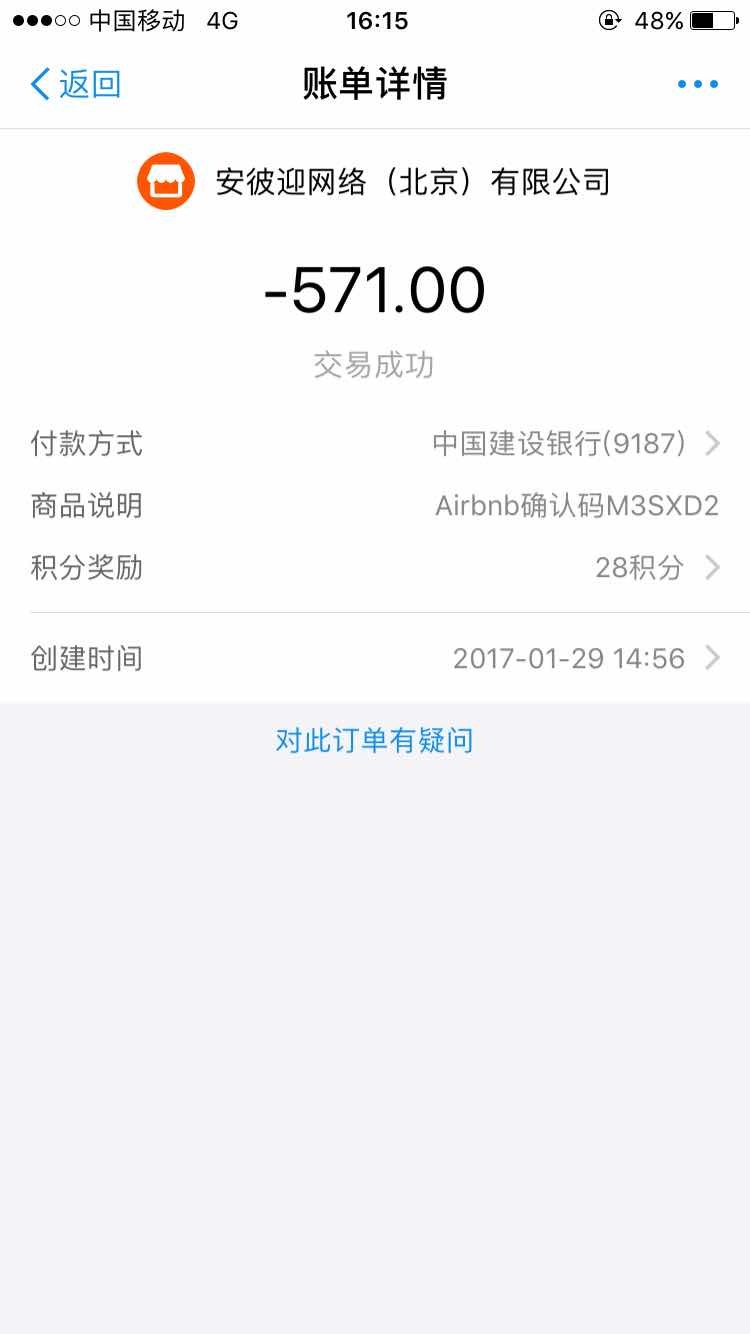750x1334 pixels.
Task: Tap the orientation lock icon in status bar
Action: click(610, 20)
